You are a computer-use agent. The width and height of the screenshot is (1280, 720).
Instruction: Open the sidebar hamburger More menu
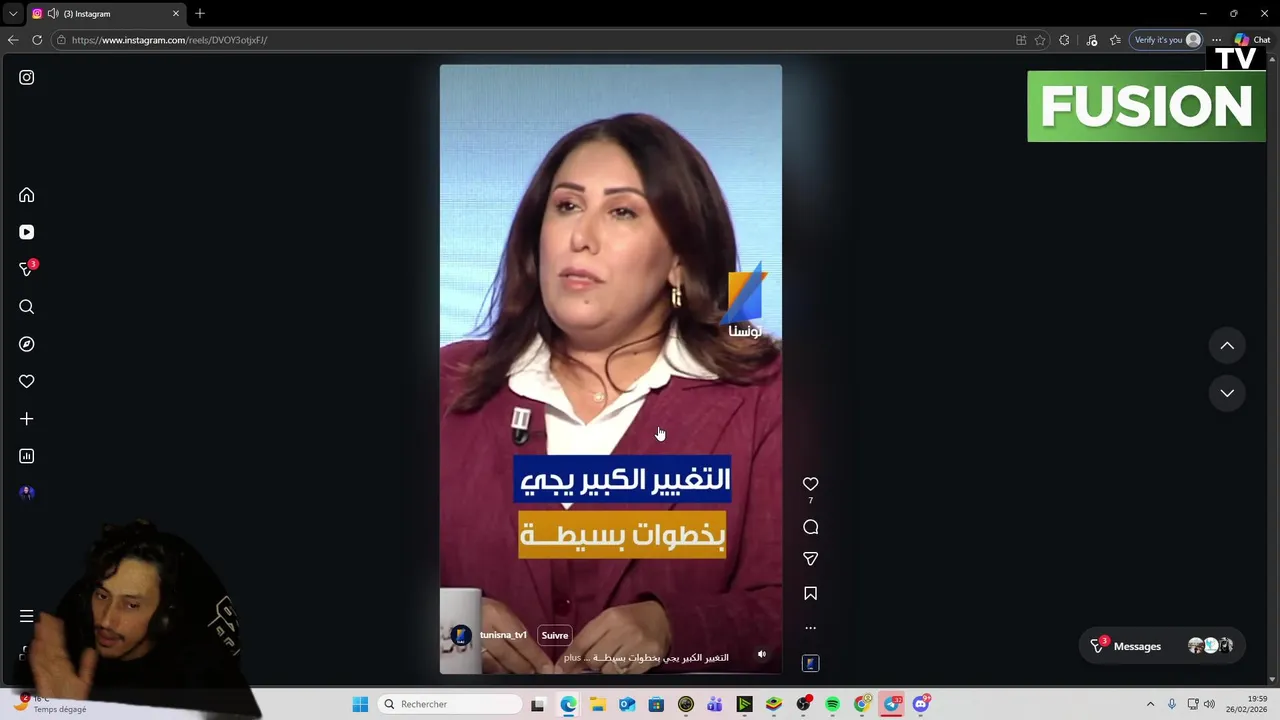pos(27,616)
